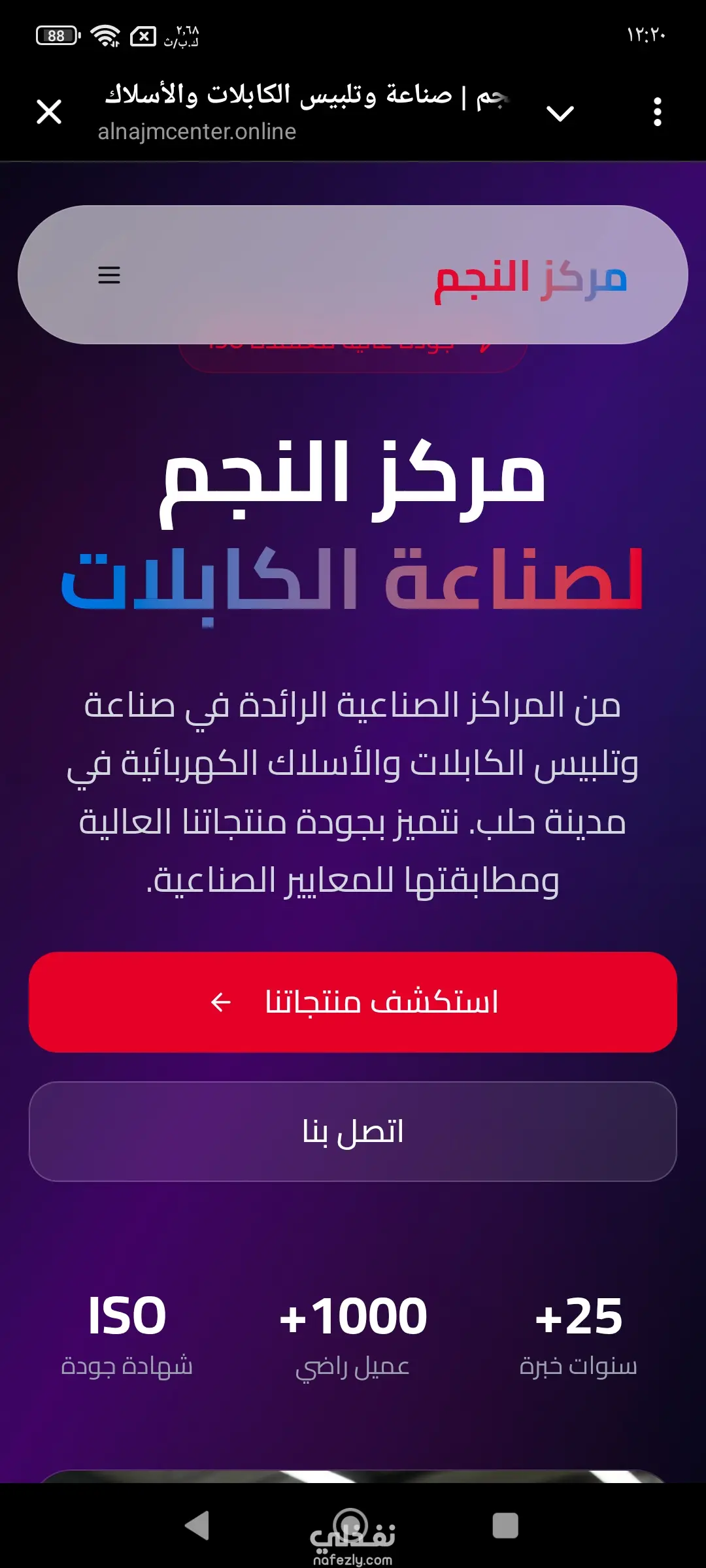Open recent apps with the square button
Image resolution: width=706 pixels, height=1568 pixels.
pyautogui.click(x=505, y=1526)
